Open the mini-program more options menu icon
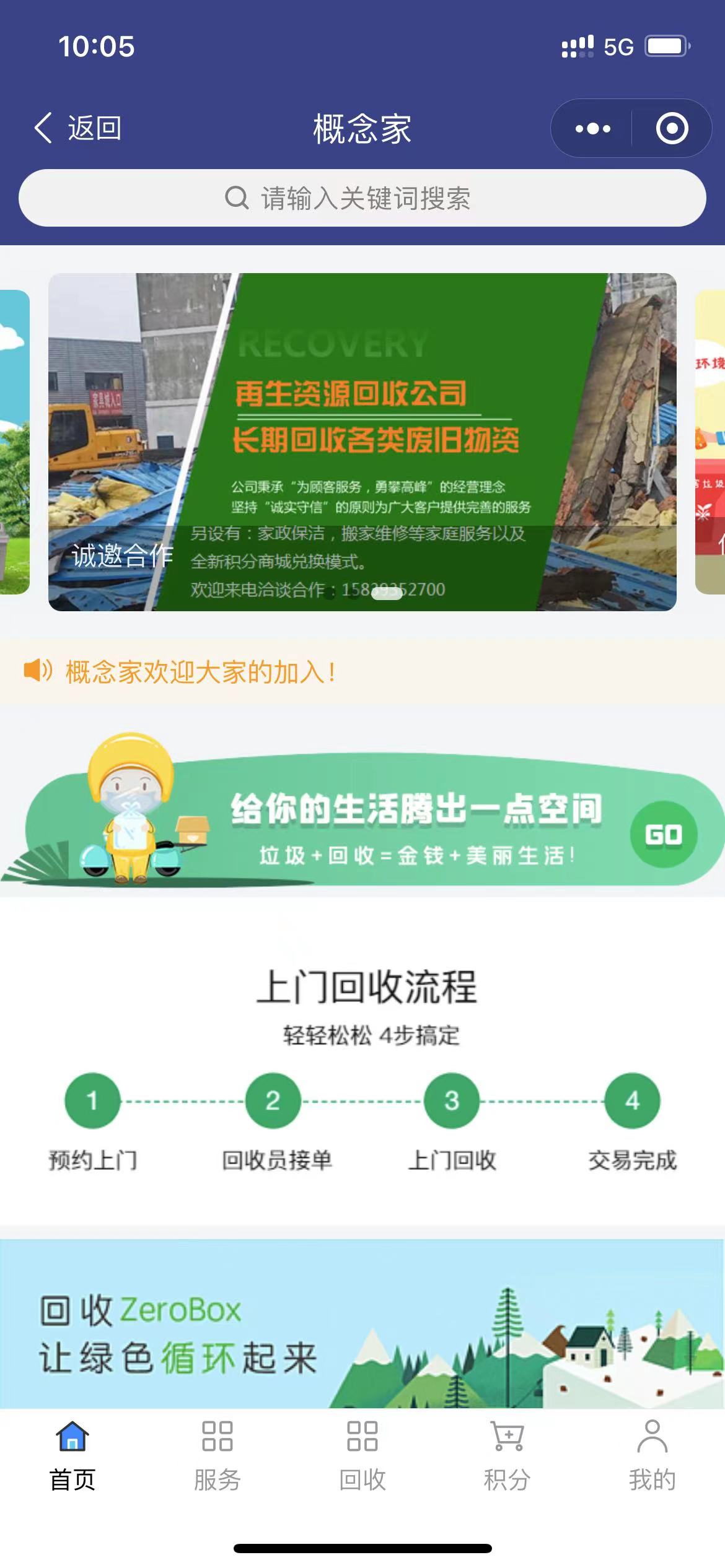Image resolution: width=725 pixels, height=1568 pixels. click(592, 129)
